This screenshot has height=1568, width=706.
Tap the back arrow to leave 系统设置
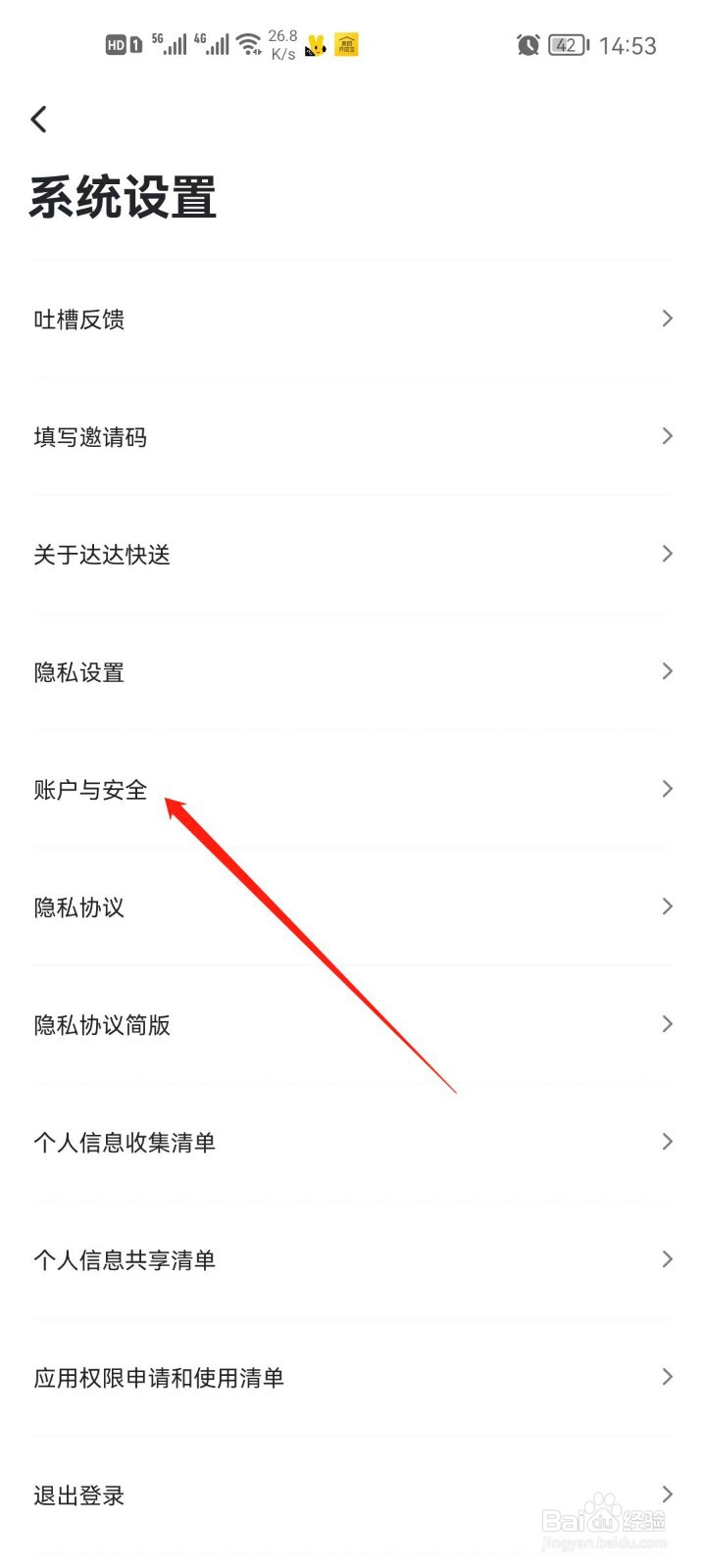(38, 119)
